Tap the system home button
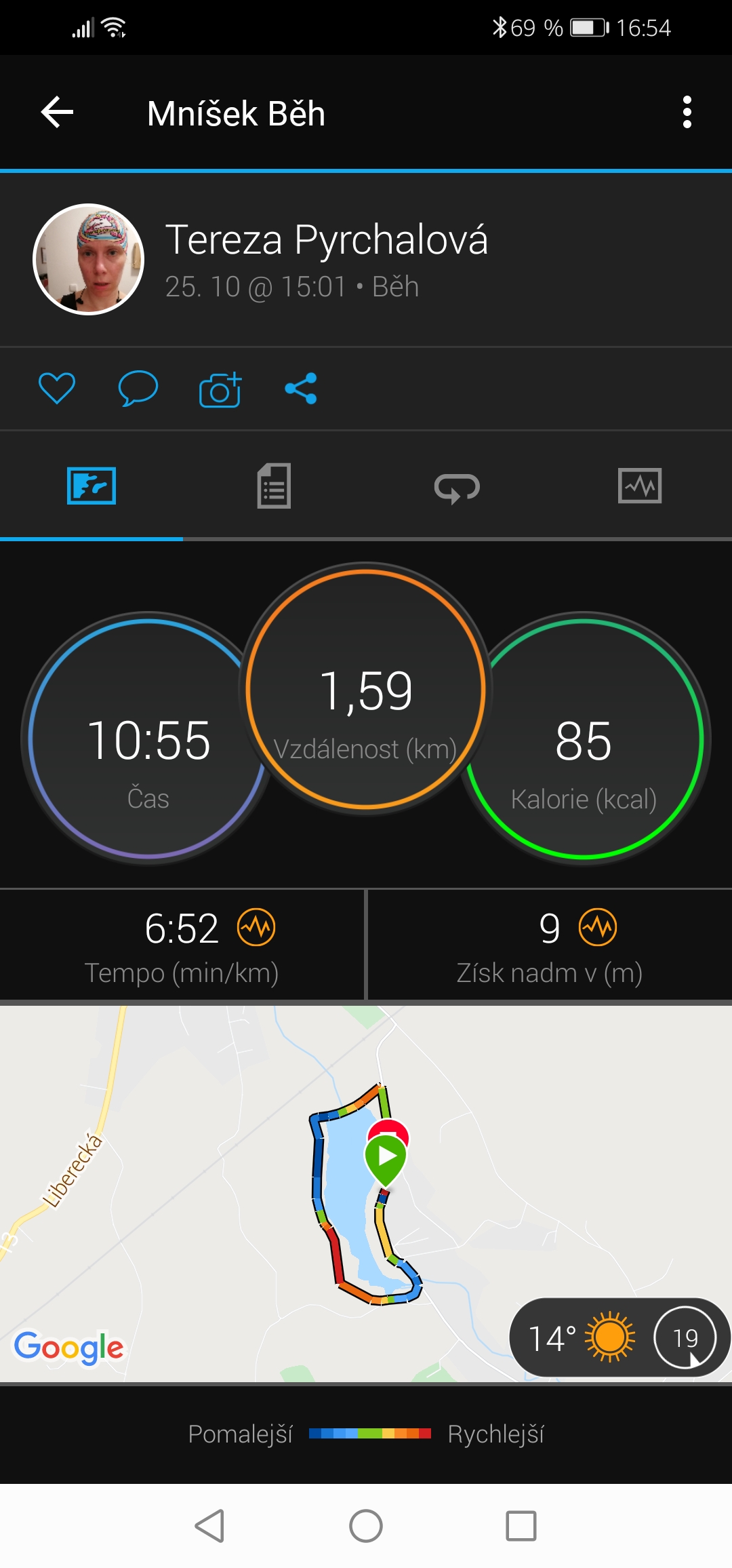The height and width of the screenshot is (1568, 732). (366, 1526)
